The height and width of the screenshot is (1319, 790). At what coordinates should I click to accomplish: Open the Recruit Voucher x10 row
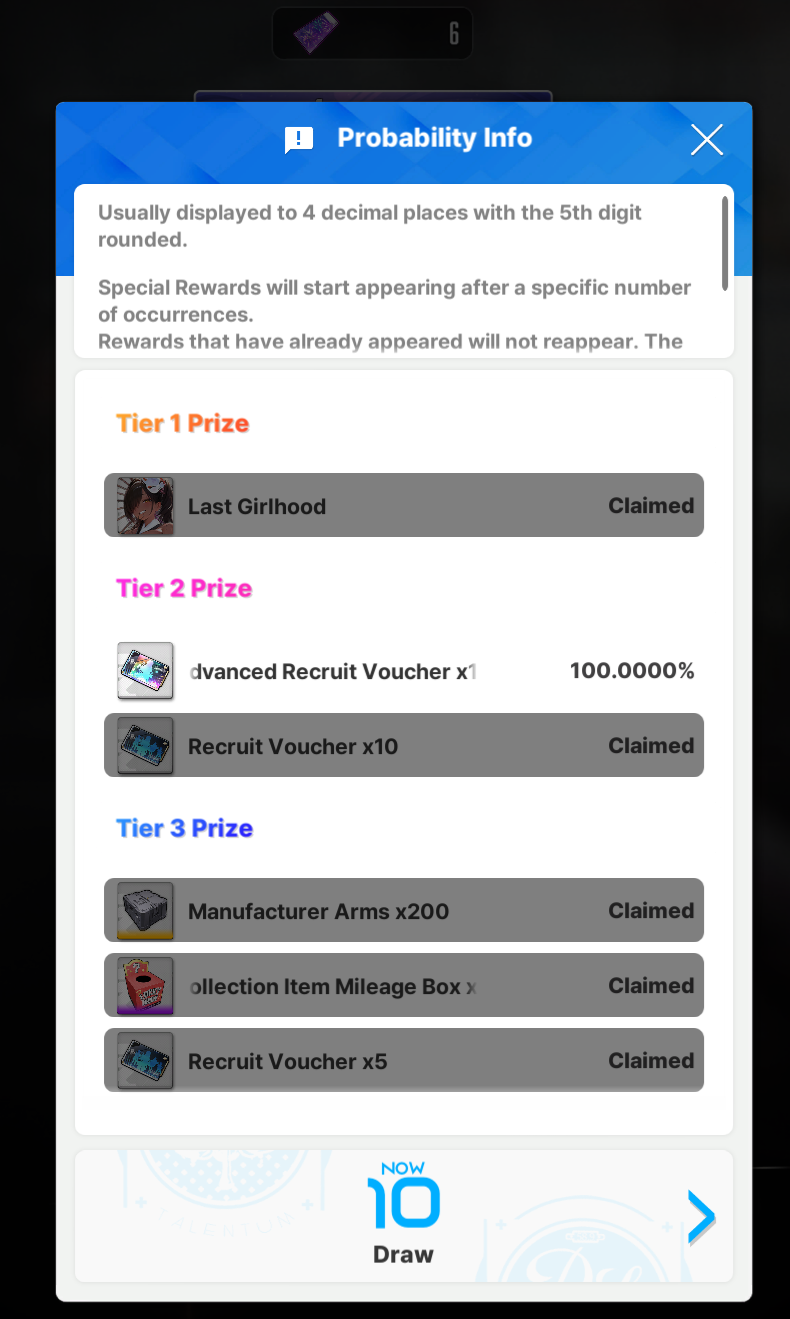click(x=404, y=745)
